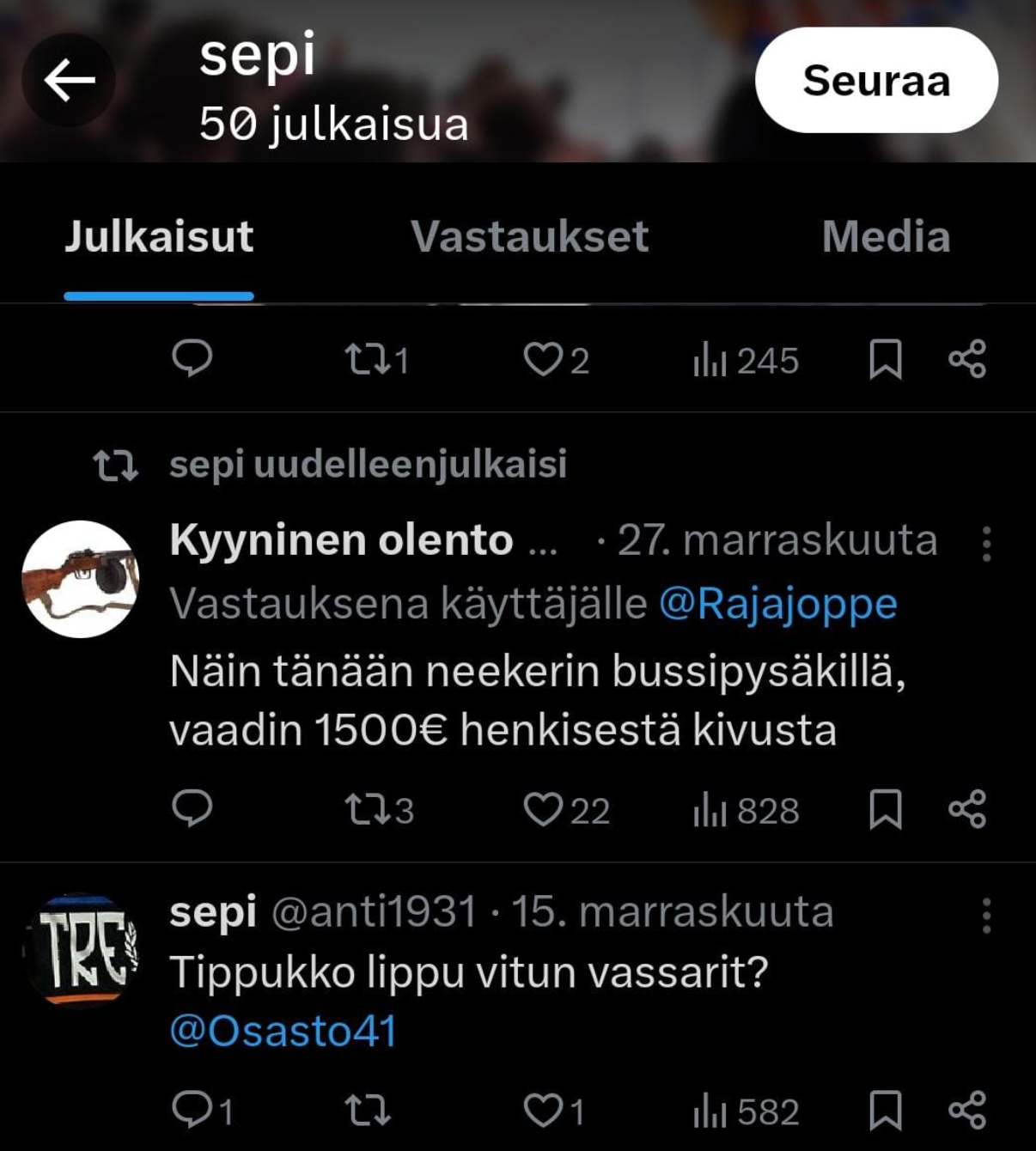
Task: Open overflow menu on sepi's 15. marraskuuta post
Action: [986, 916]
